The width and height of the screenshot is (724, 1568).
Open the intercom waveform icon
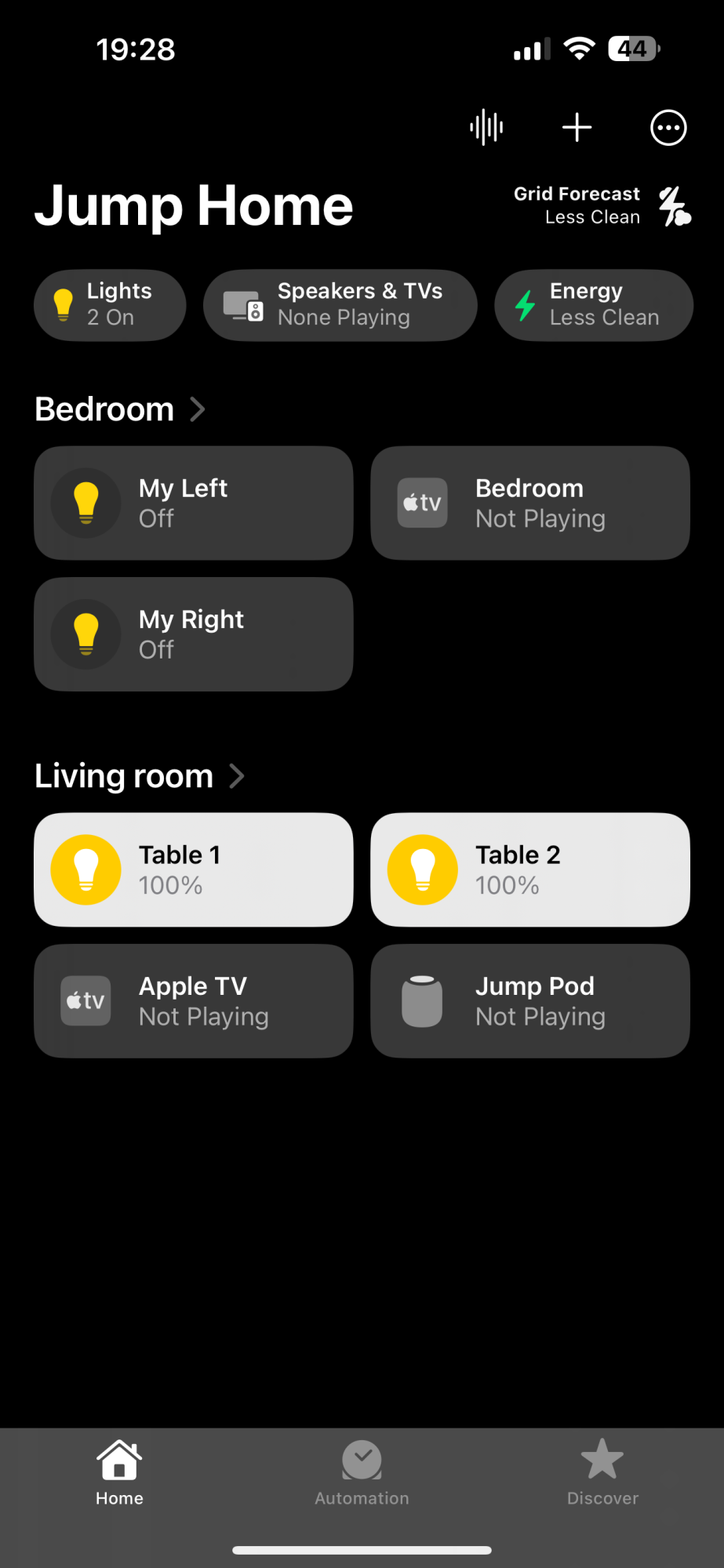tap(486, 127)
